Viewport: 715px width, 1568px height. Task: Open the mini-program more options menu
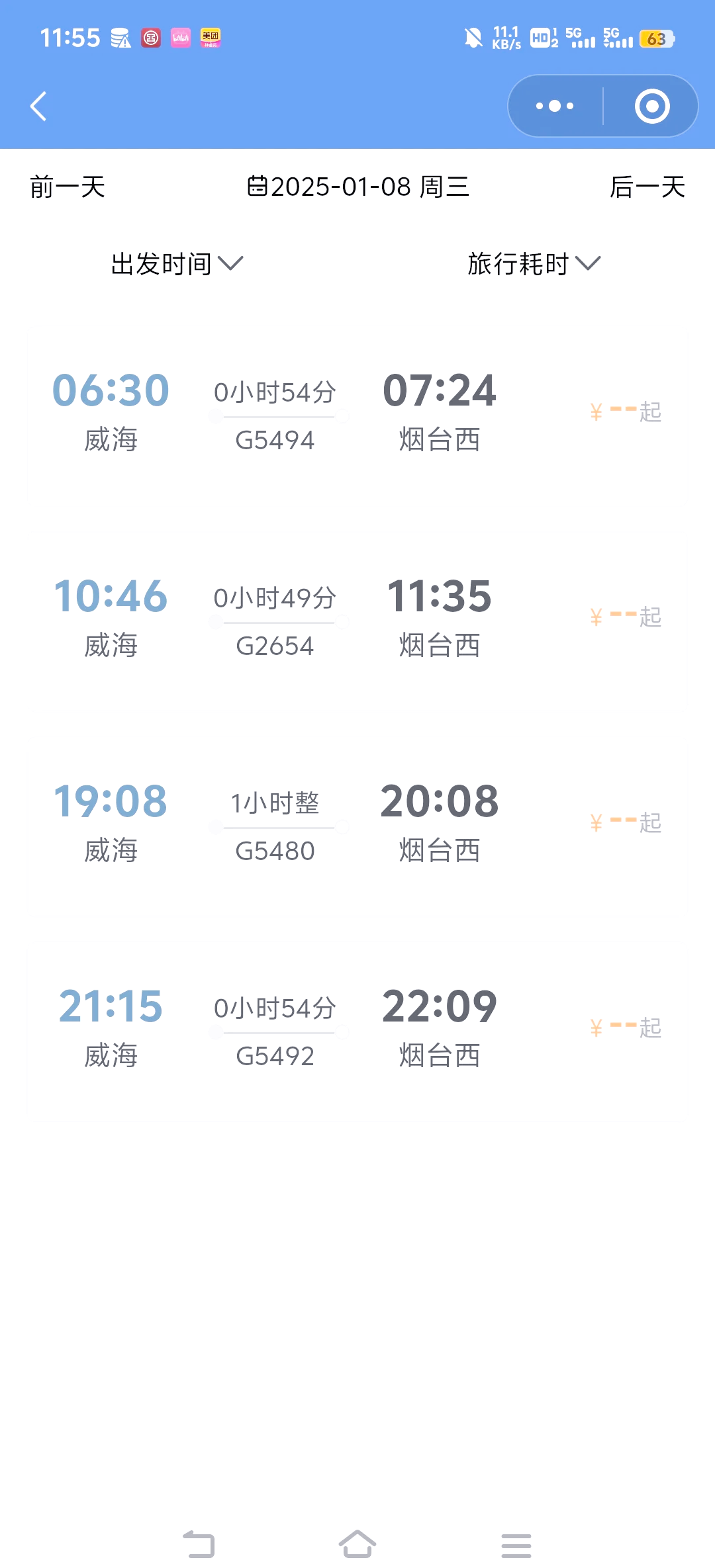tap(555, 106)
